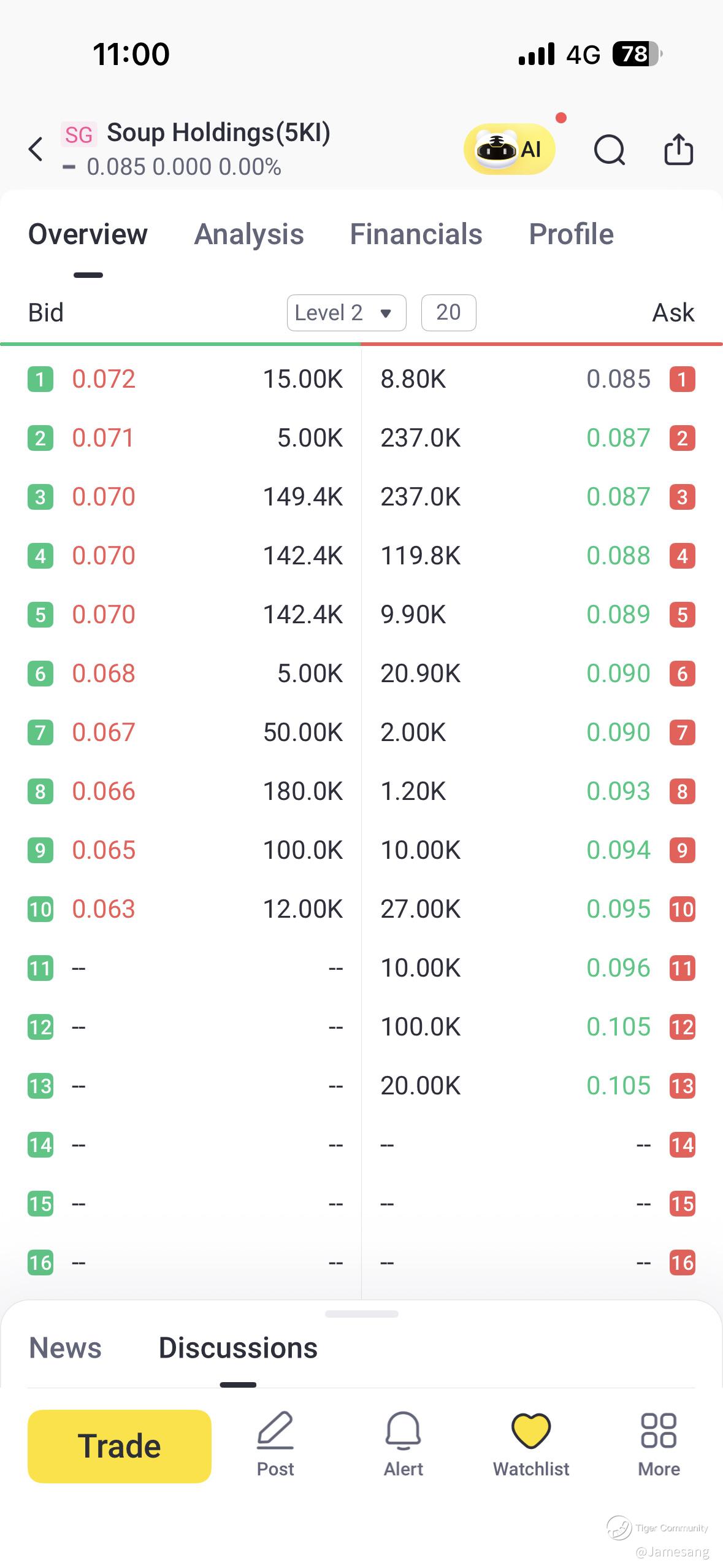The width and height of the screenshot is (723, 1568).
Task: Share this stock page
Action: (678, 150)
